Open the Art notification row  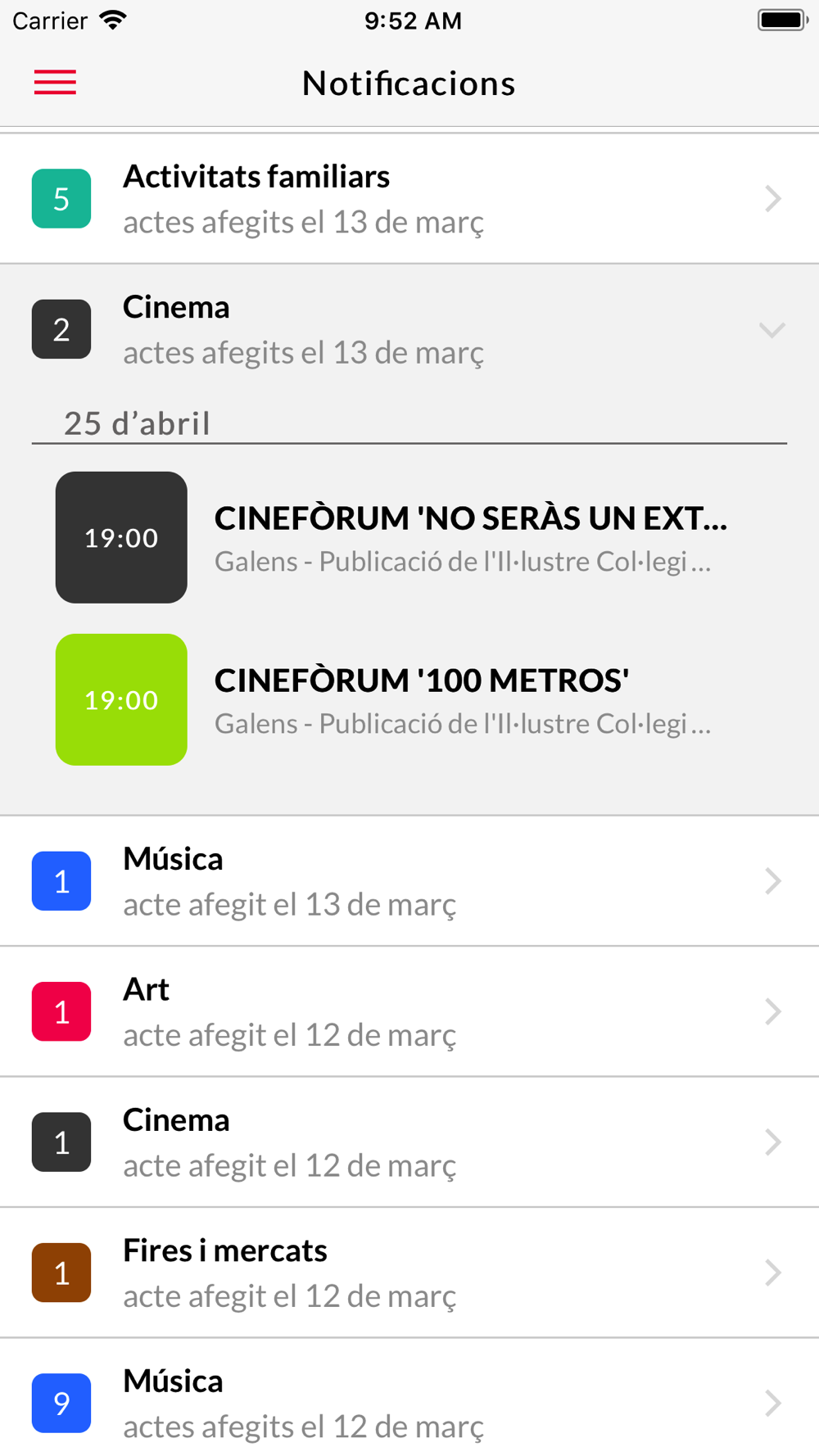click(x=409, y=1012)
